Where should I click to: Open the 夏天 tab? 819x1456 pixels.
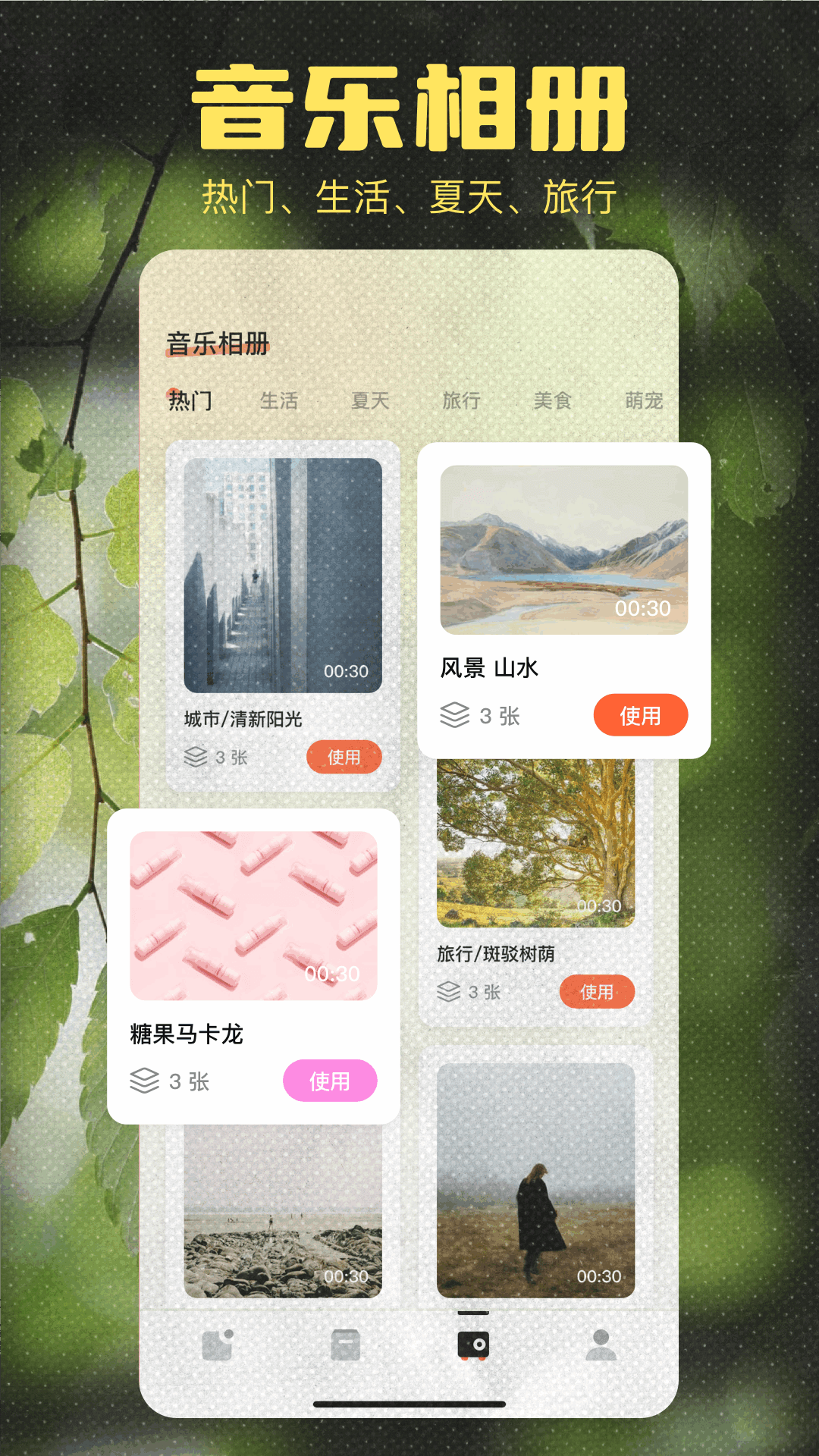coord(371,401)
